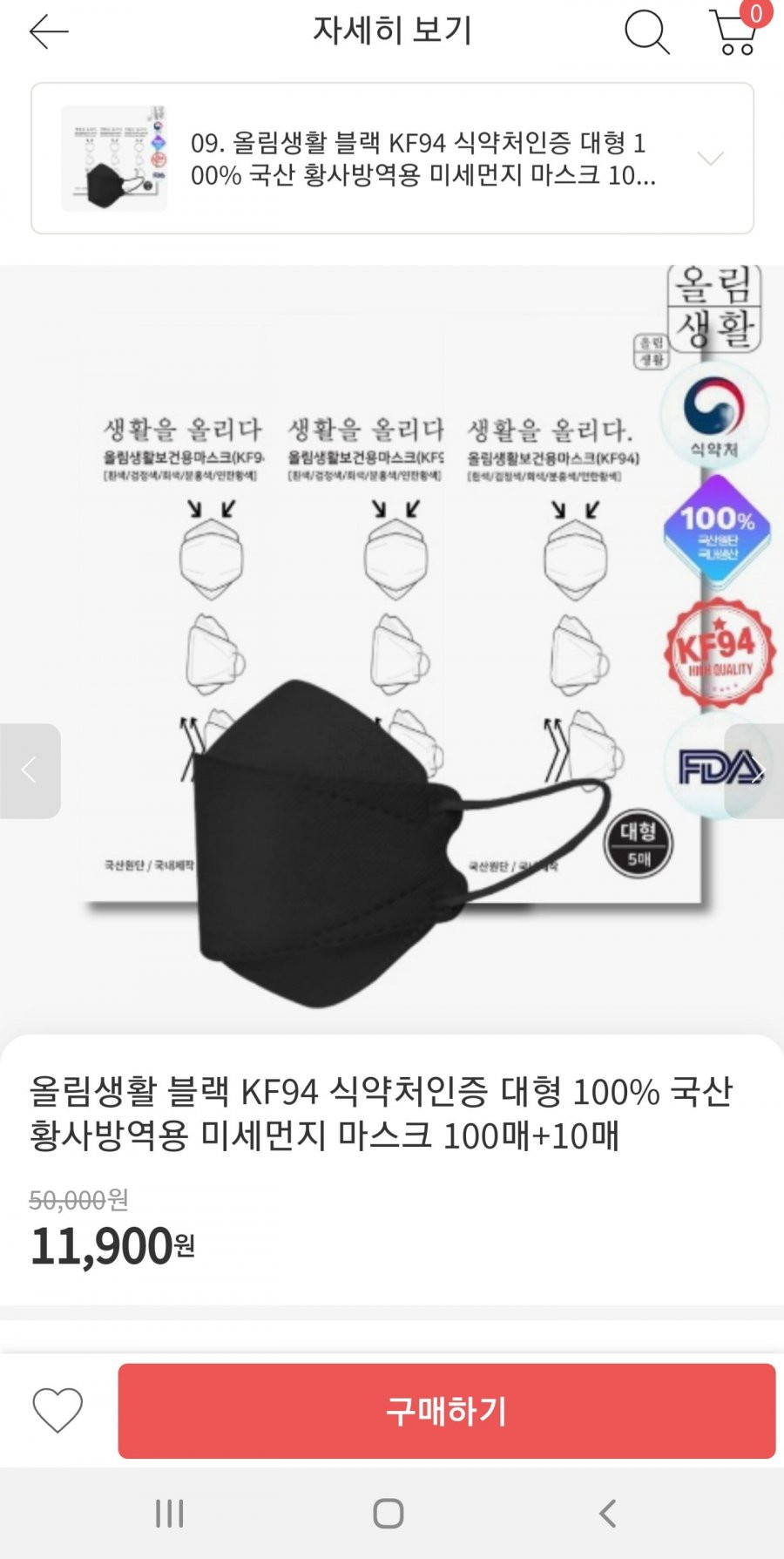
Task: Show the previous product image
Action: 30,770
